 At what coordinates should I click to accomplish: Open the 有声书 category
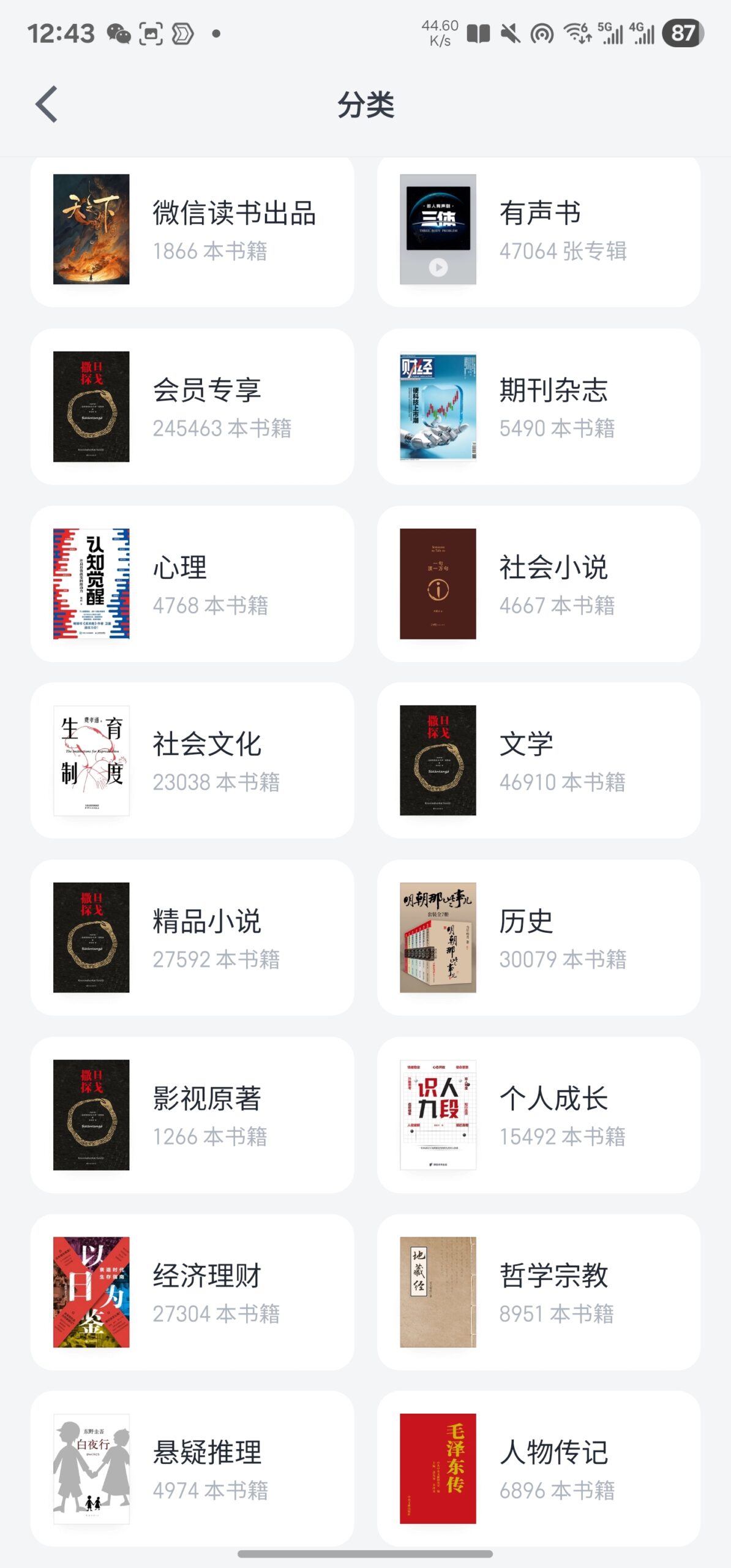point(538,230)
